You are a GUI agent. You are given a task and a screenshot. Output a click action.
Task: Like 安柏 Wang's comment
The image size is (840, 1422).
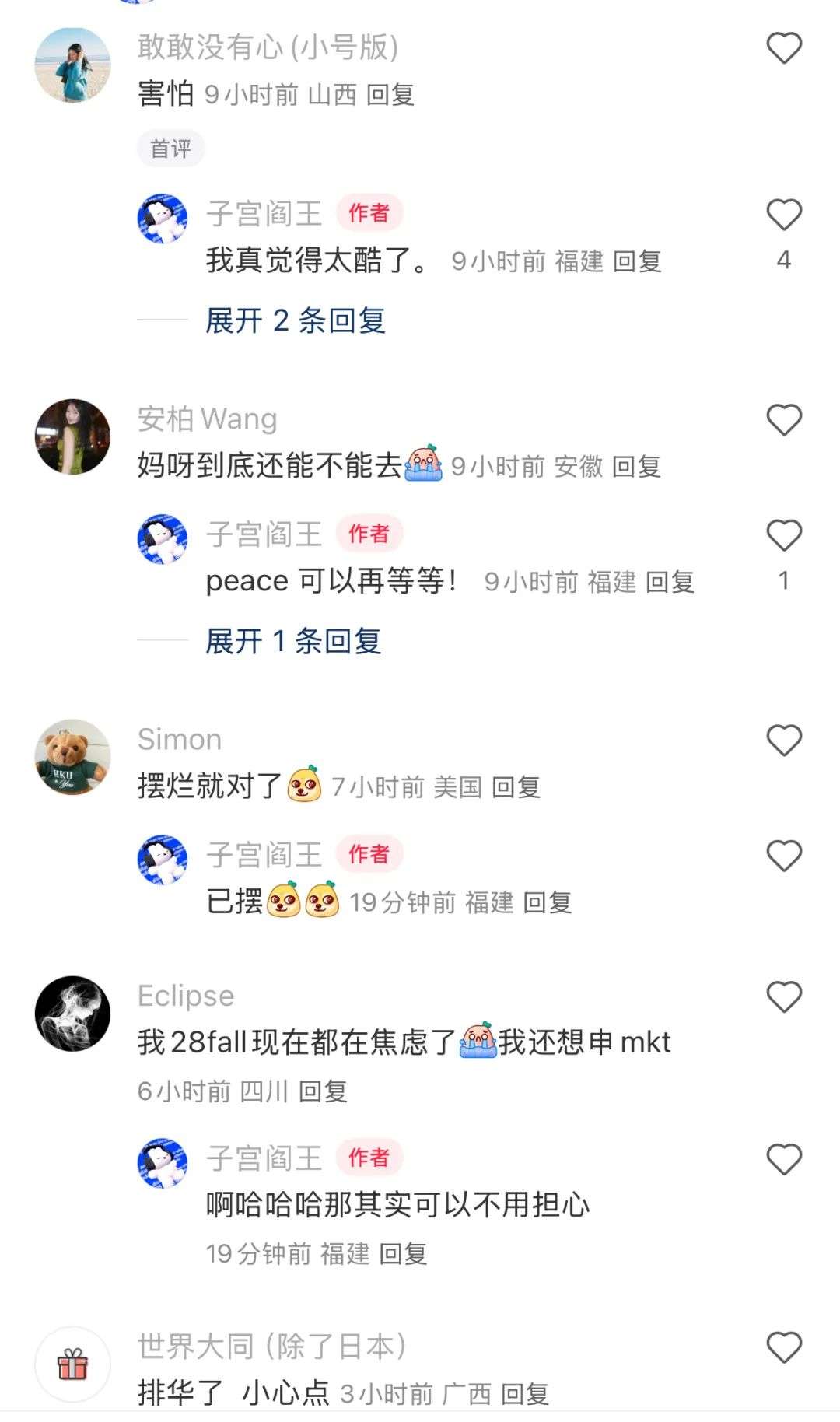pos(784,420)
